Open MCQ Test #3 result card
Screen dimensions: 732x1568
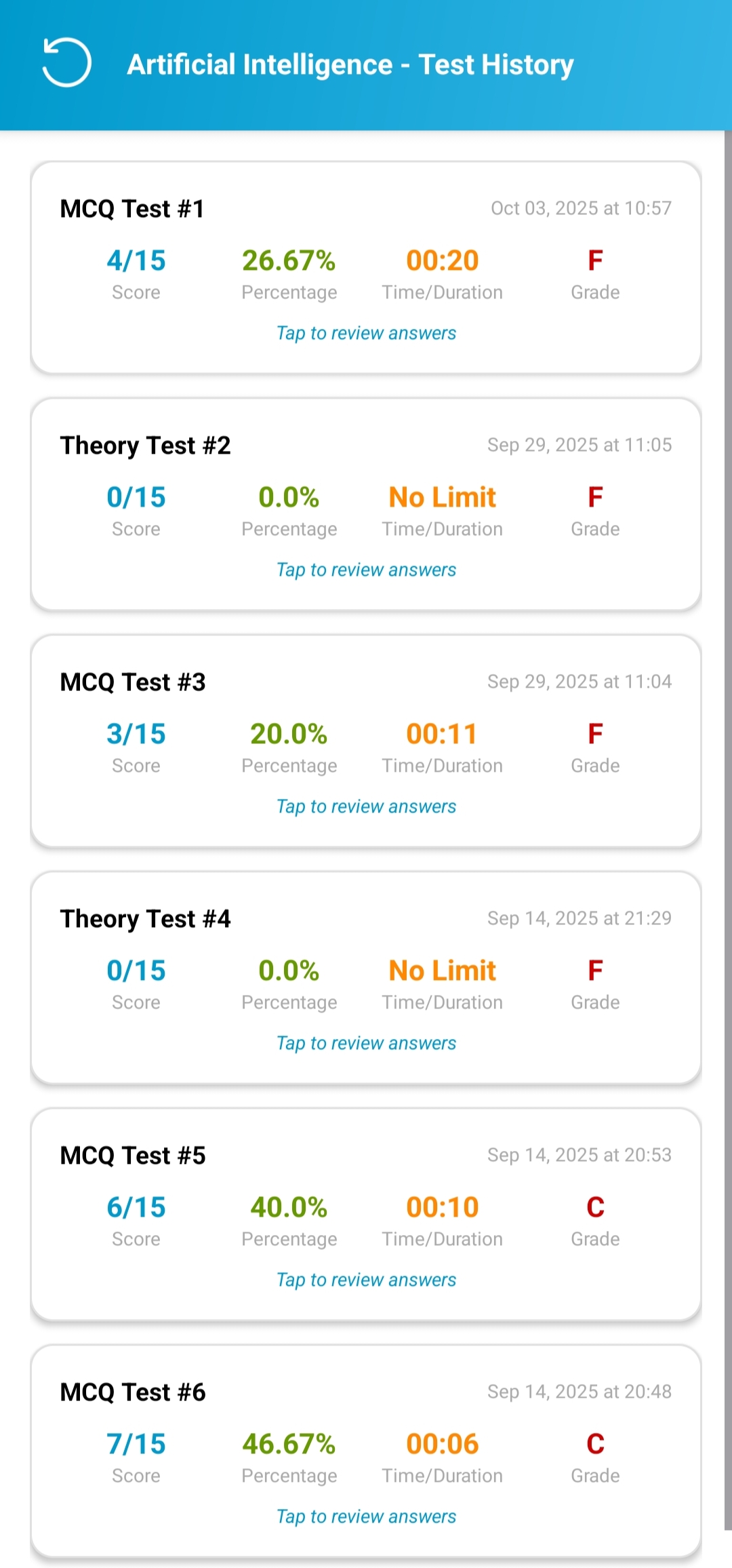(x=366, y=741)
